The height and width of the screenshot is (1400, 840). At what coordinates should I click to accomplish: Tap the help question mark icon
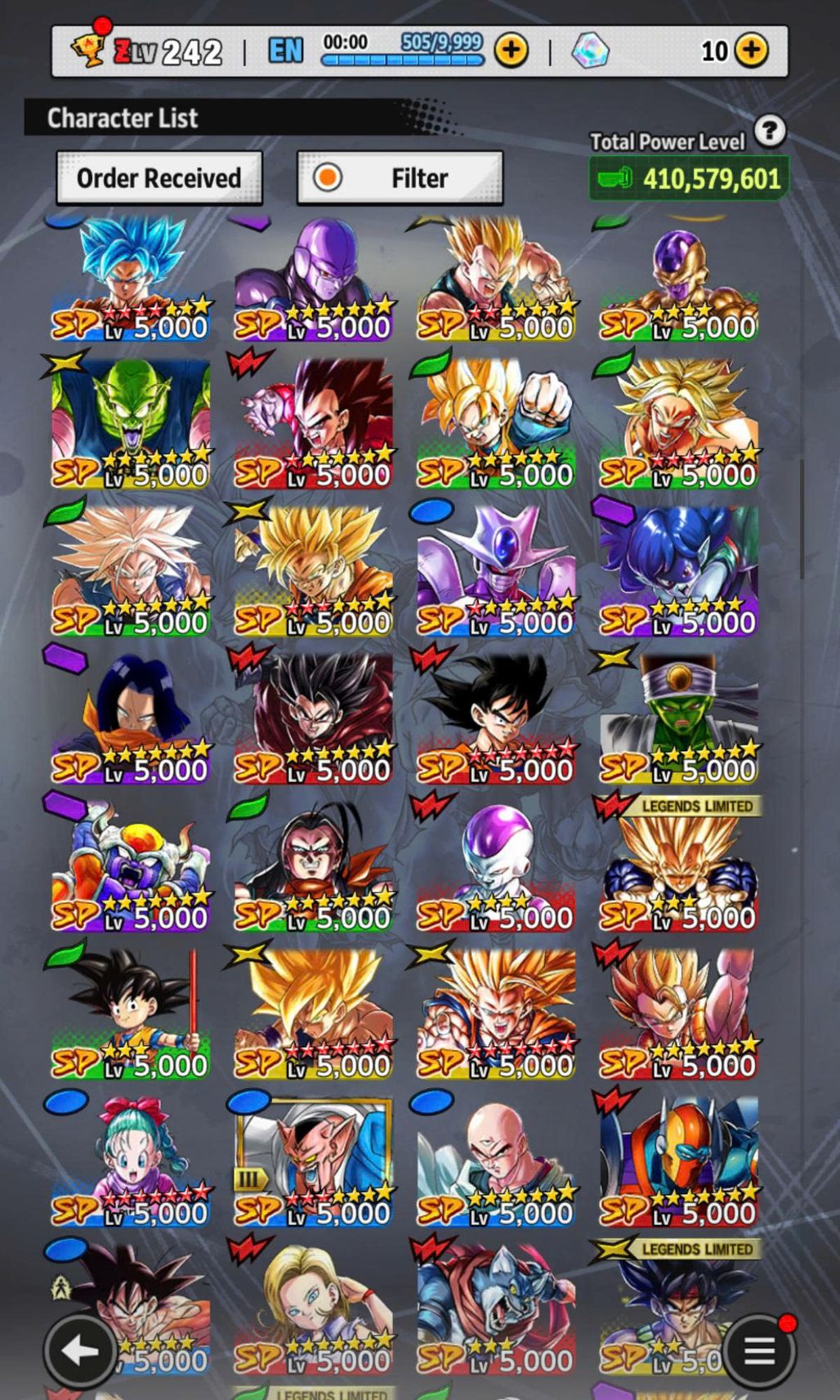click(x=769, y=131)
